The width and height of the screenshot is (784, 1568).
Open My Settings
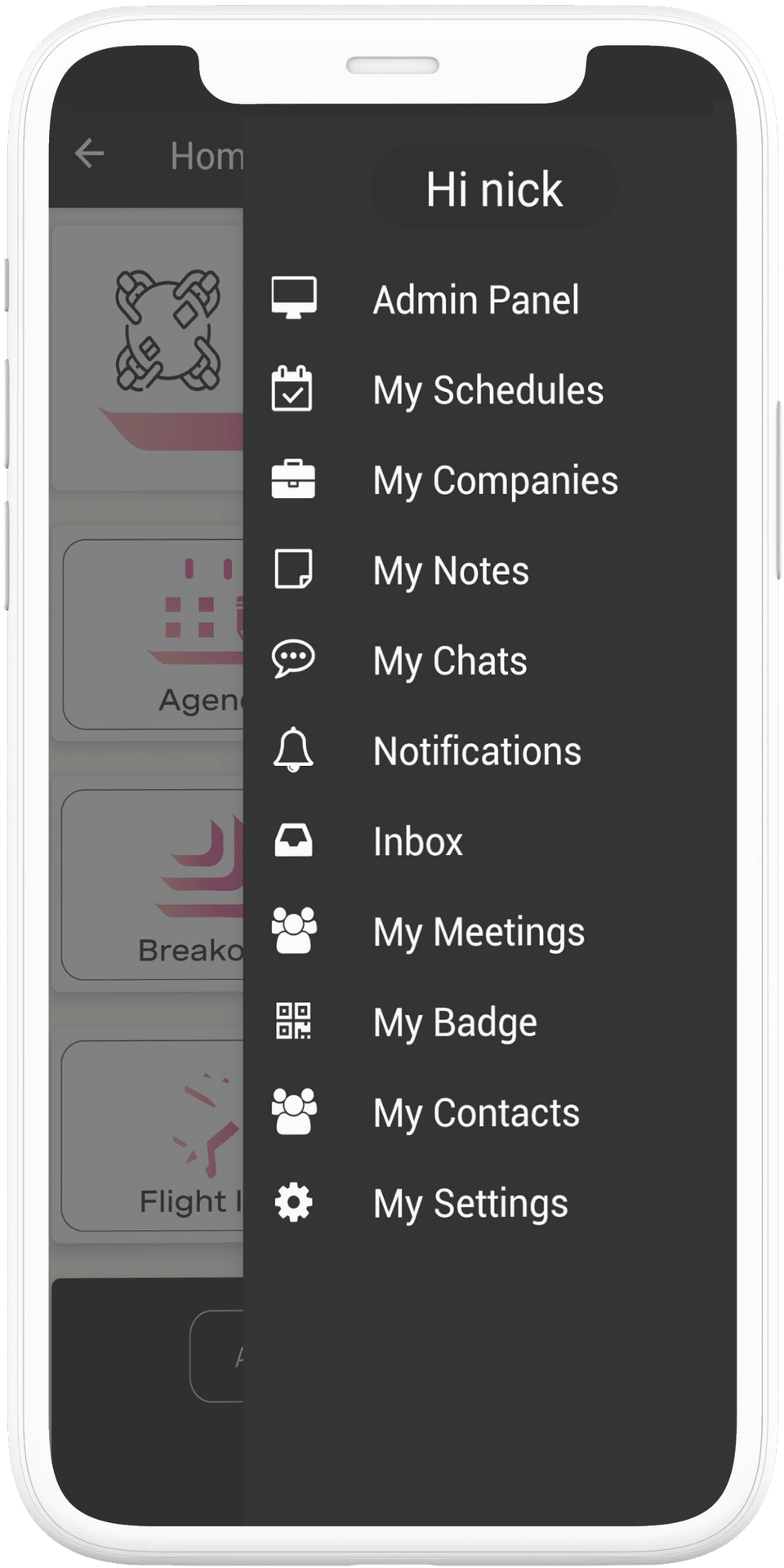coord(470,1203)
